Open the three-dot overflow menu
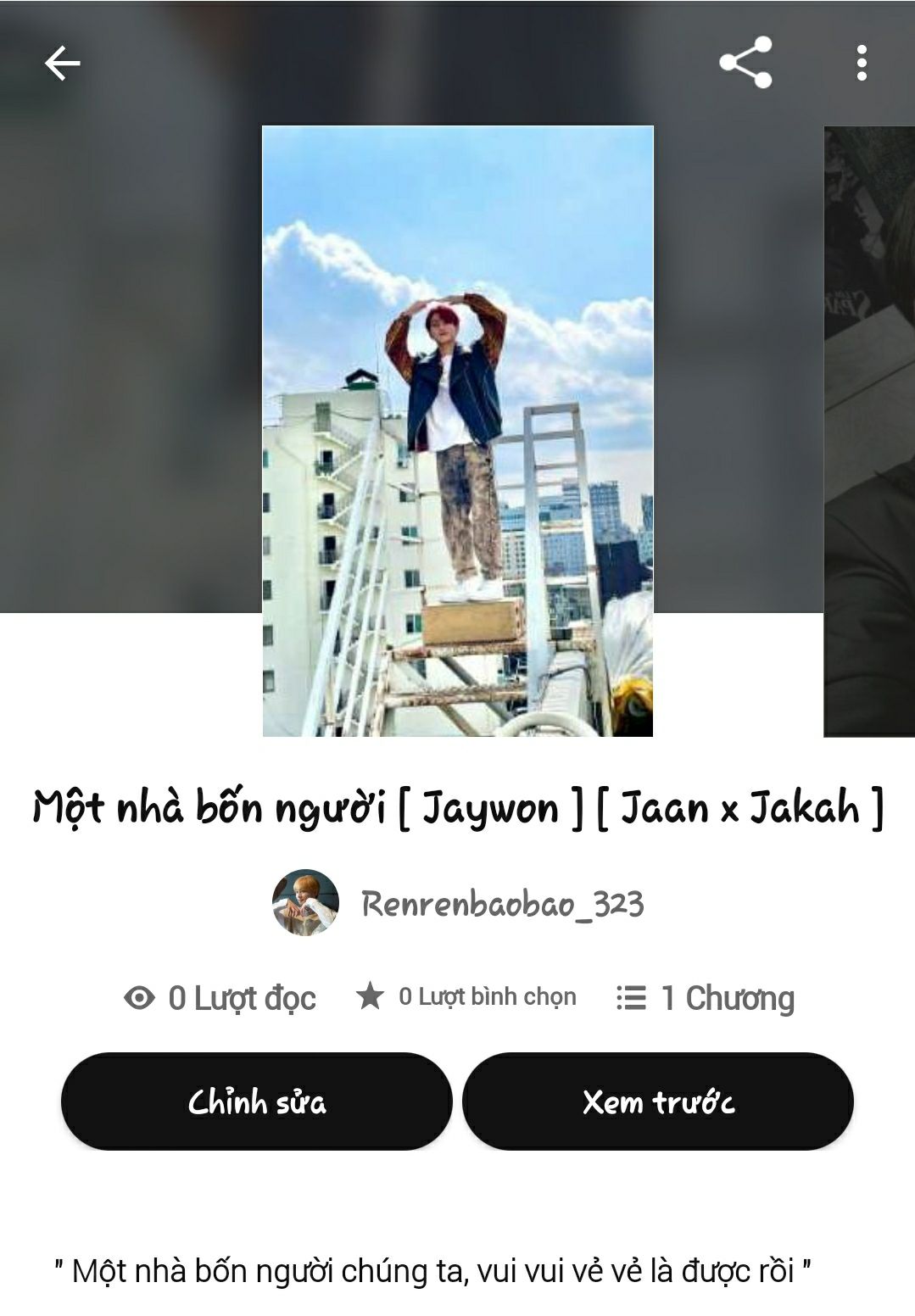 (862, 63)
